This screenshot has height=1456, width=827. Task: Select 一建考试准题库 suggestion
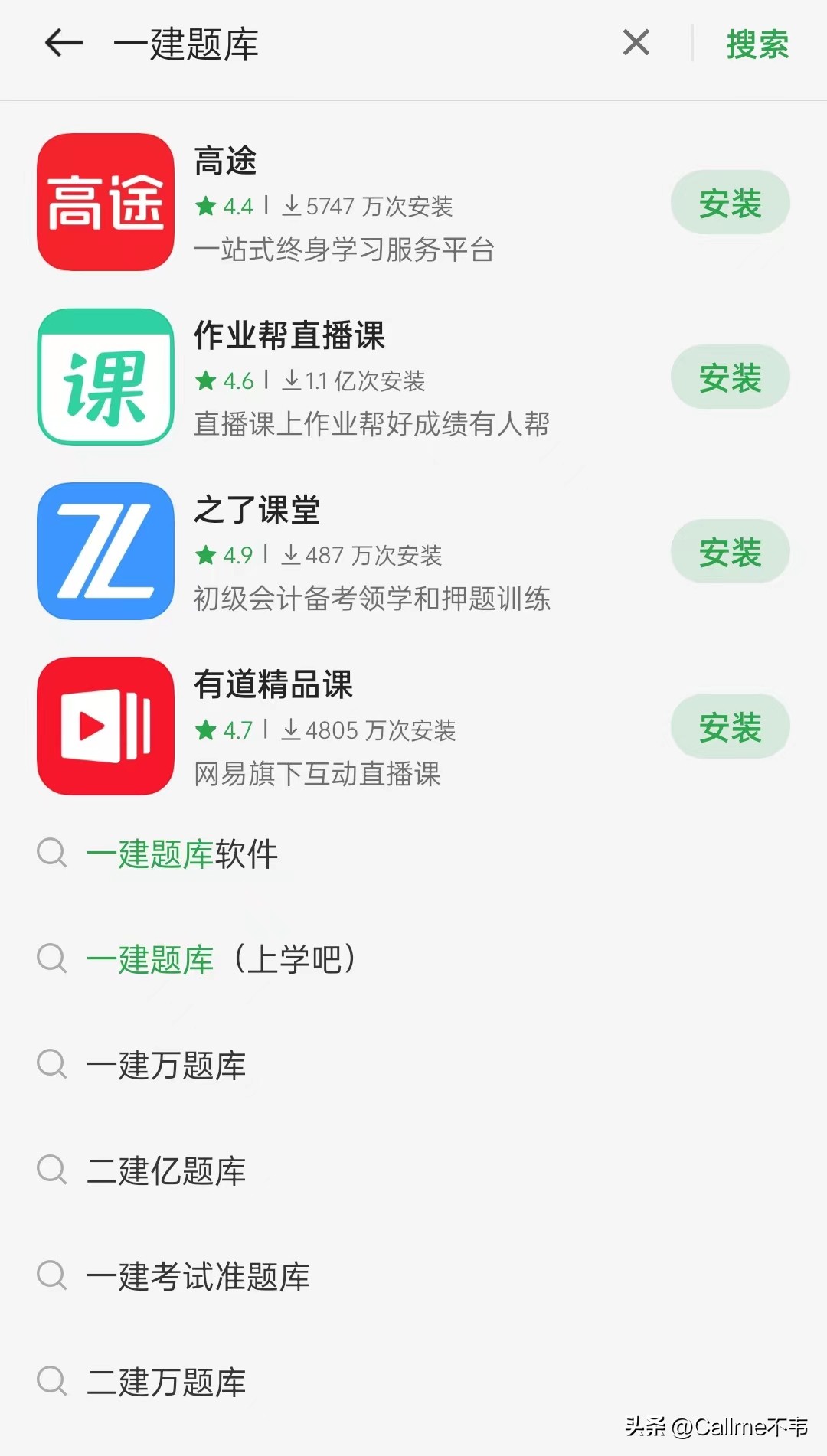pos(198,1276)
